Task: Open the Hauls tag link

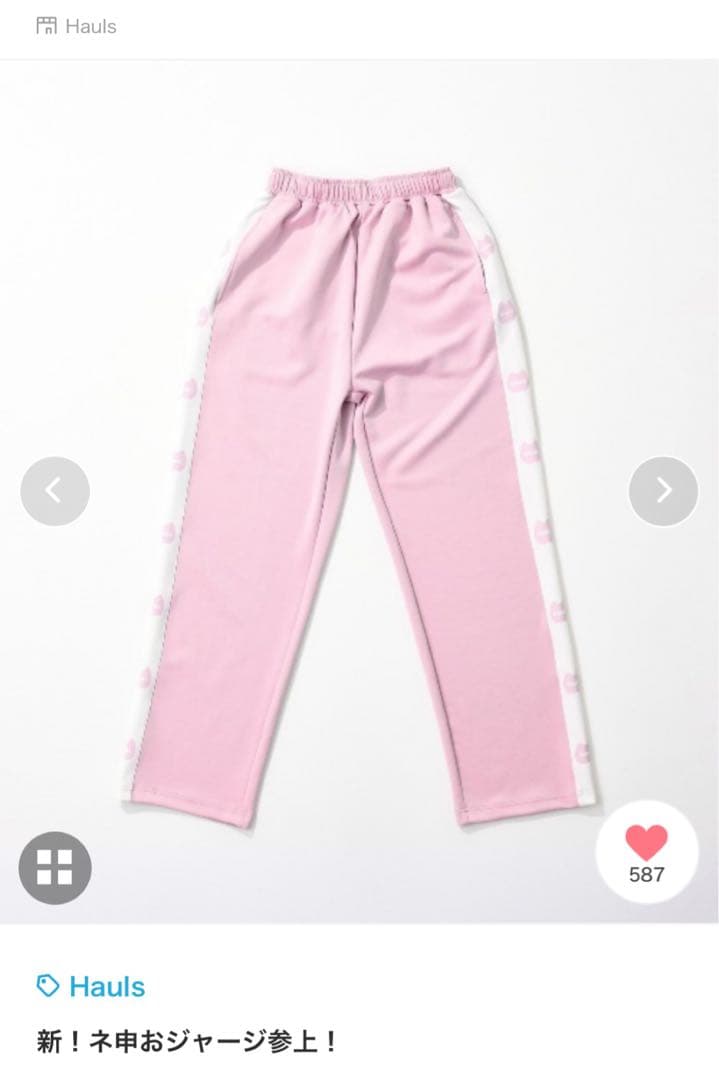Action: [x=91, y=987]
